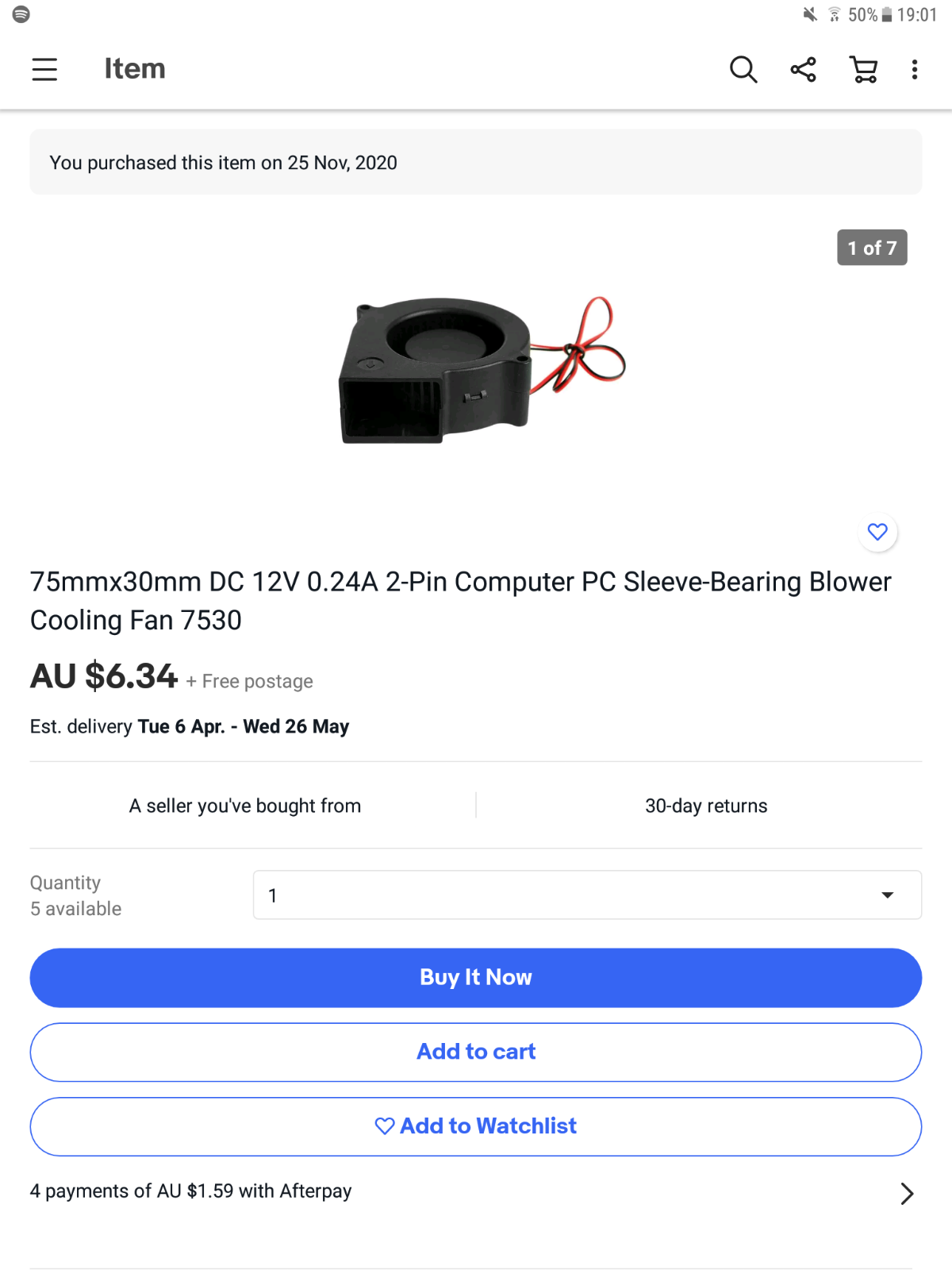This screenshot has height=1270, width=952.
Task: Open the shopping cart
Action: (x=863, y=70)
